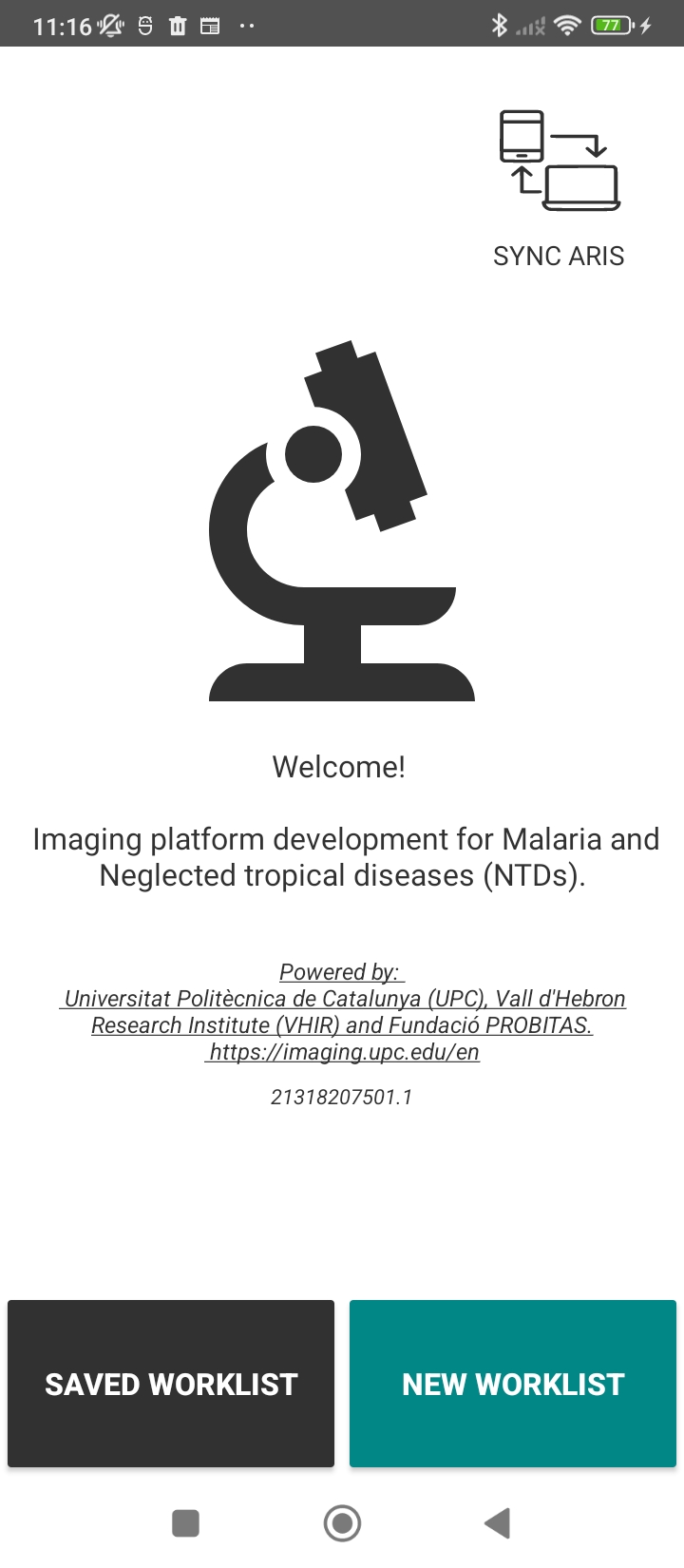The height and width of the screenshot is (1568, 684).
Task: Open the saved worklist
Action: click(x=171, y=1384)
